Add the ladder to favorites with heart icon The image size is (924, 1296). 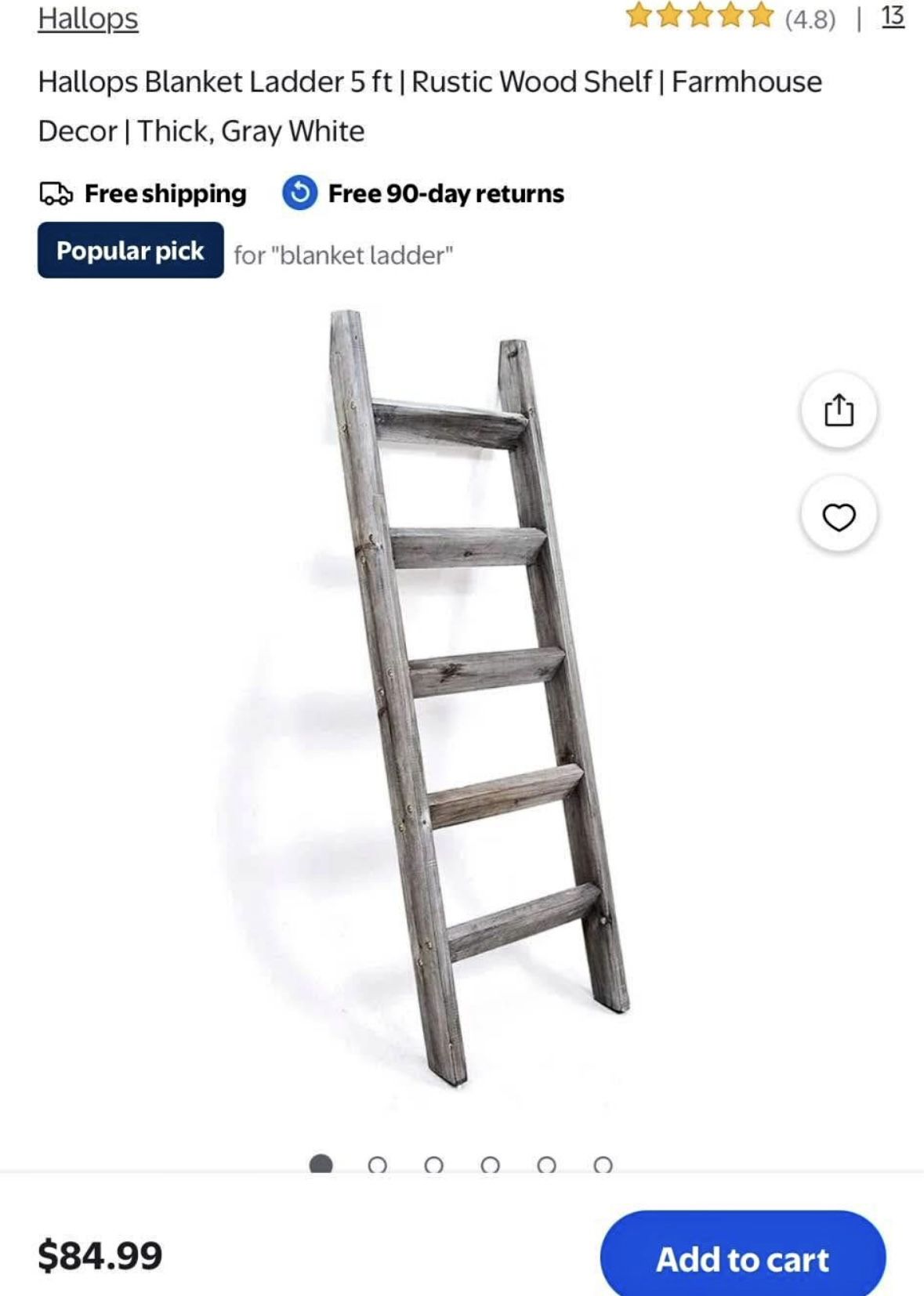point(839,516)
